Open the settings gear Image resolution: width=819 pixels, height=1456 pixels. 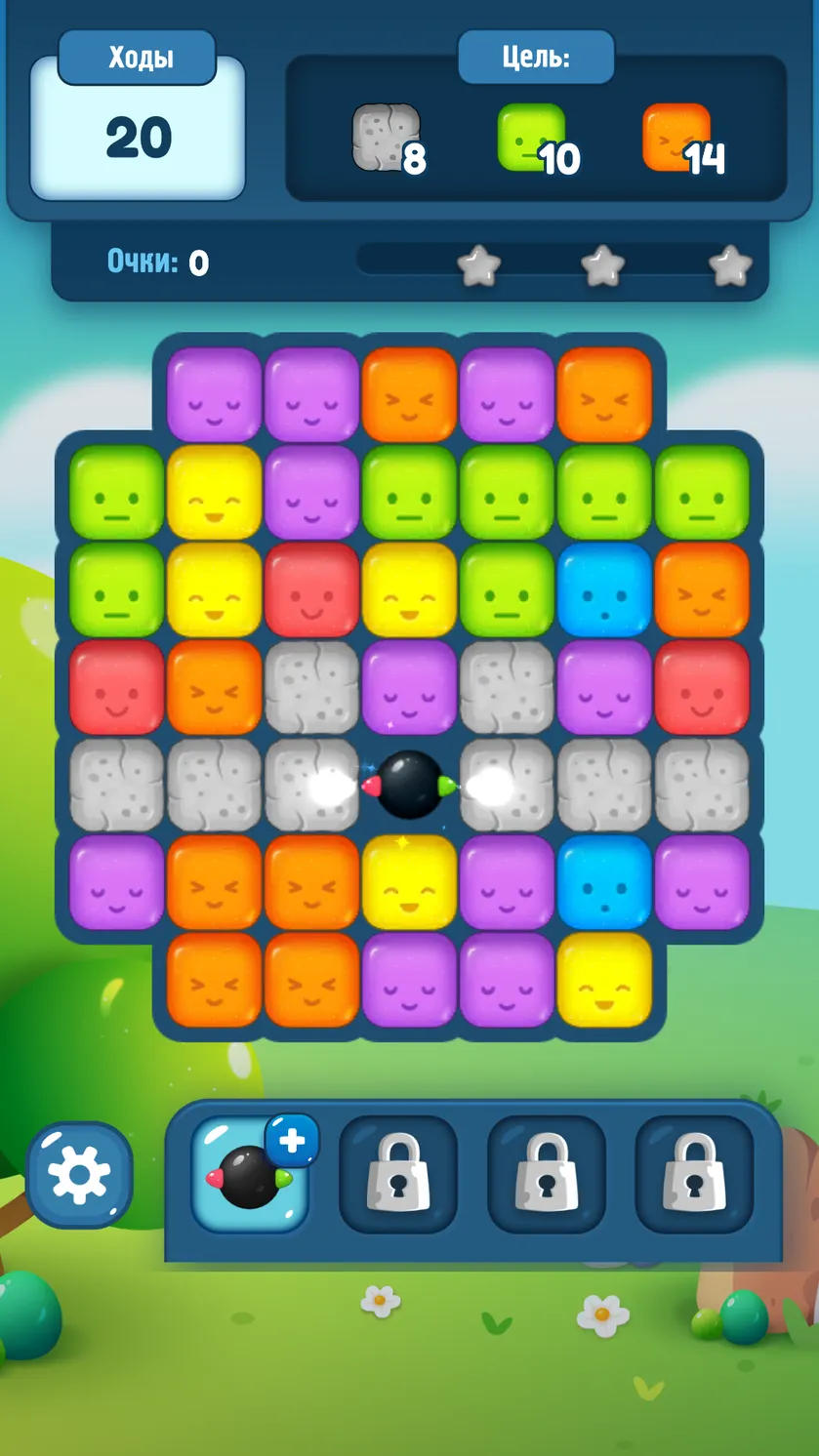pos(79,1174)
